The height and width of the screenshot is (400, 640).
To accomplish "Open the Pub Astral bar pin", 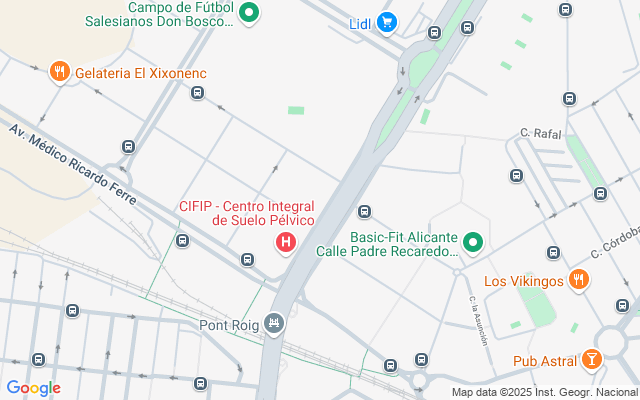I will tap(592, 359).
